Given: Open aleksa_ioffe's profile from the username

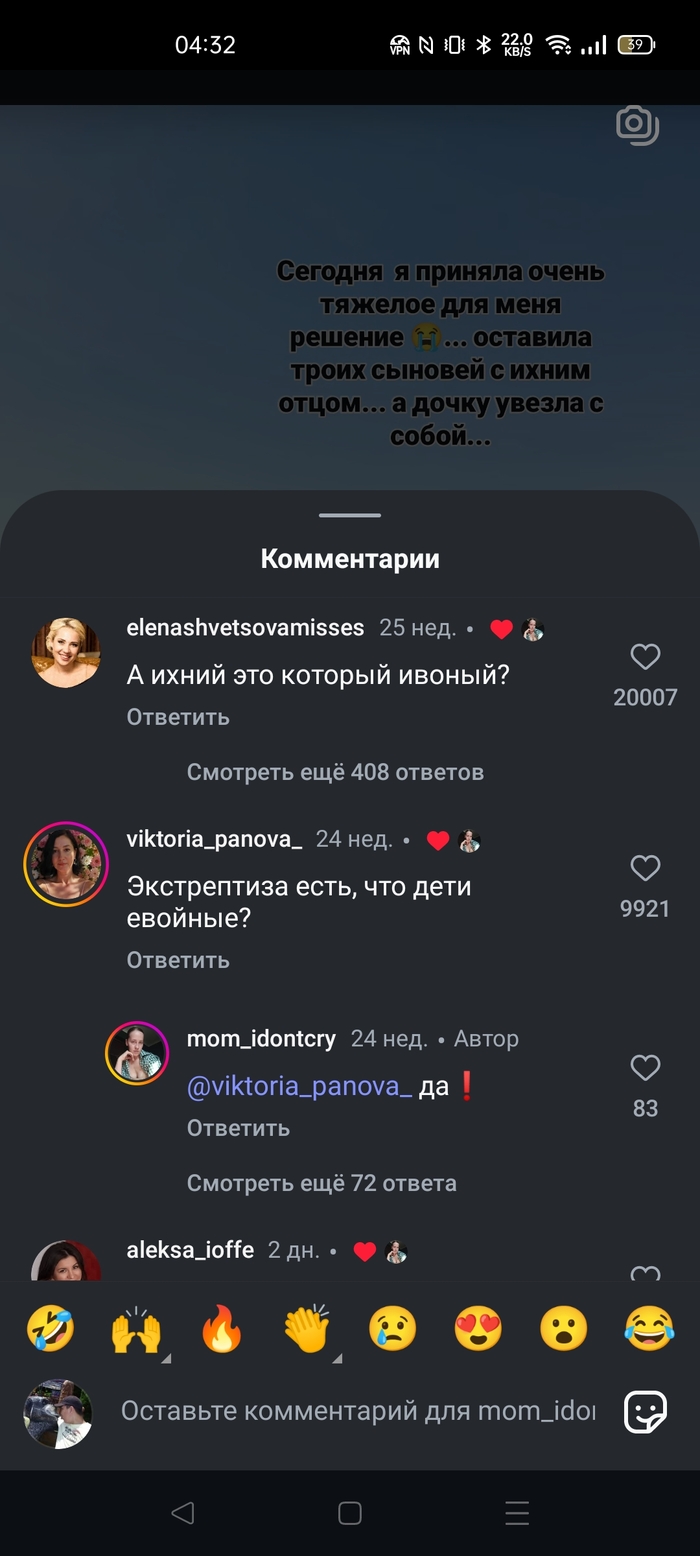Looking at the screenshot, I should [190, 1250].
